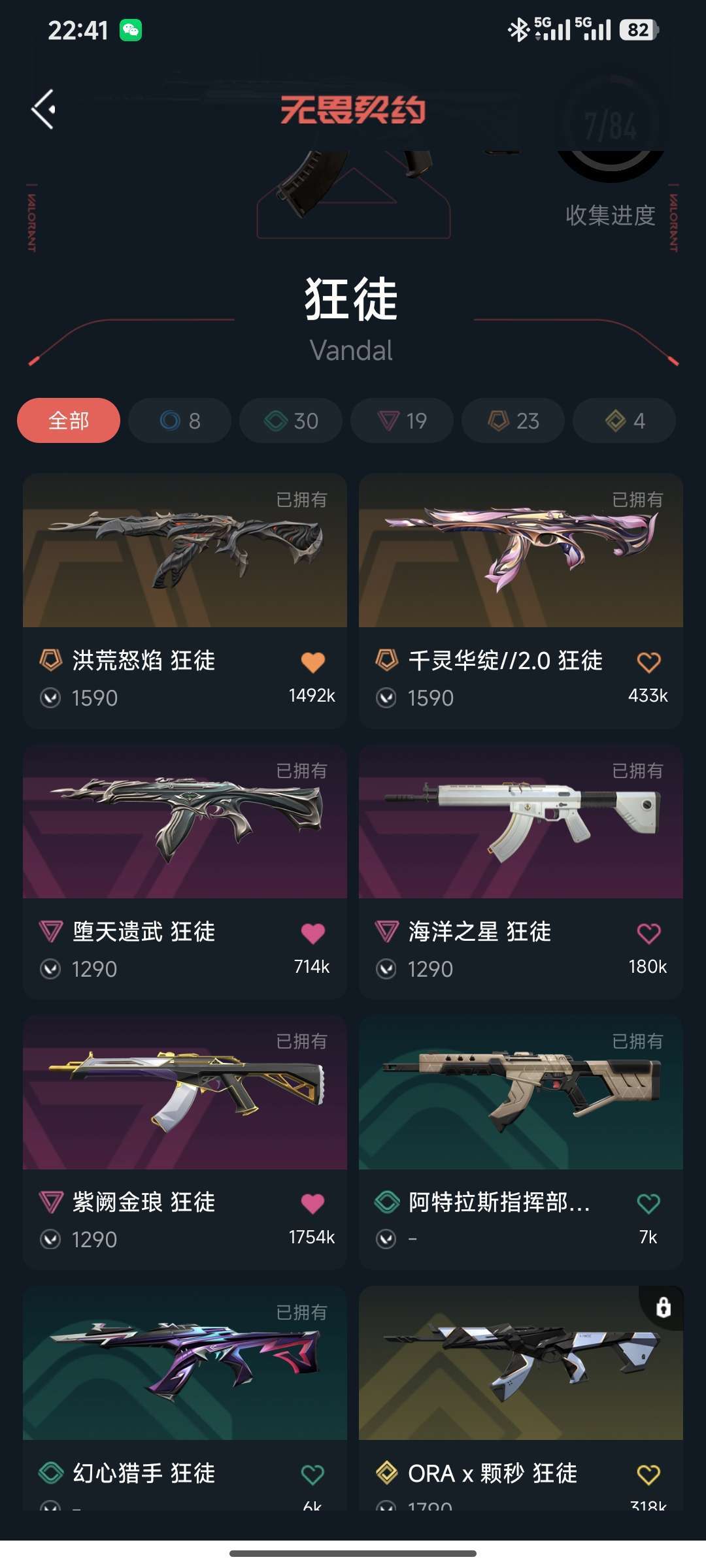Select the pink rarity filter showing 19

(401, 421)
